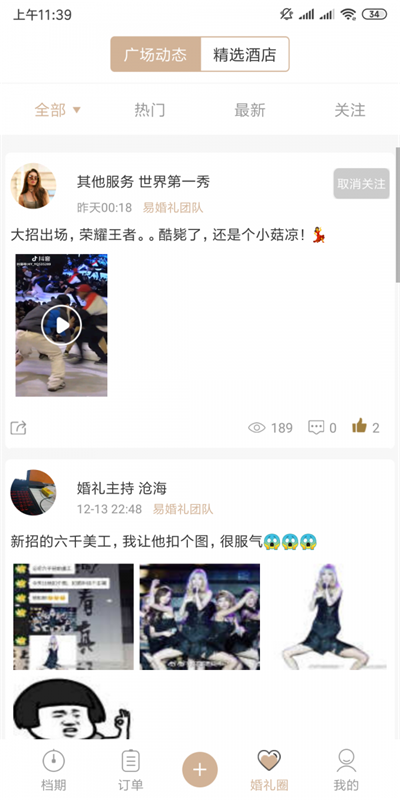Image resolution: width=400 pixels, height=800 pixels.
Task: View the girl group stage photo in 沧海's post
Action: 199,616
